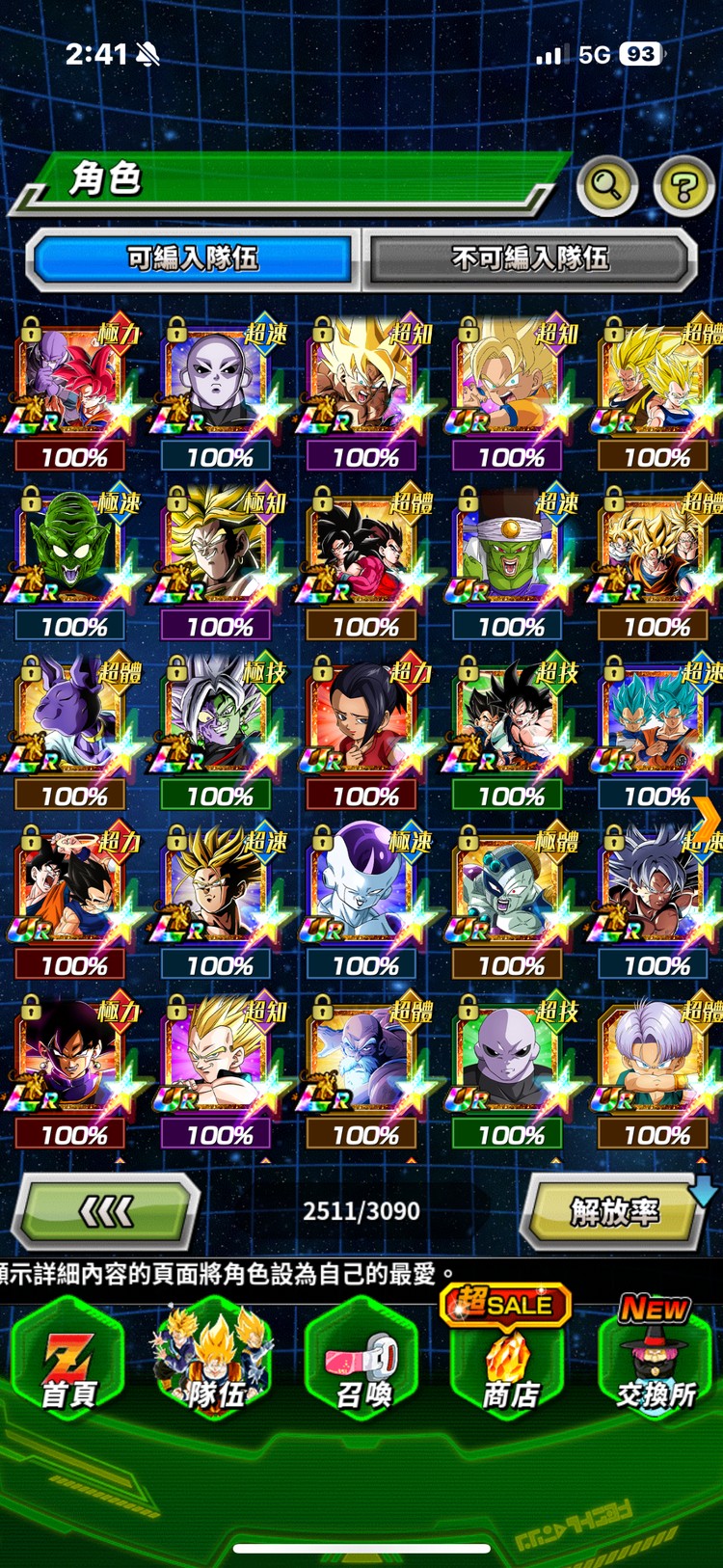
Task: Open the Beerus 超體 character card
Action: 71,718
